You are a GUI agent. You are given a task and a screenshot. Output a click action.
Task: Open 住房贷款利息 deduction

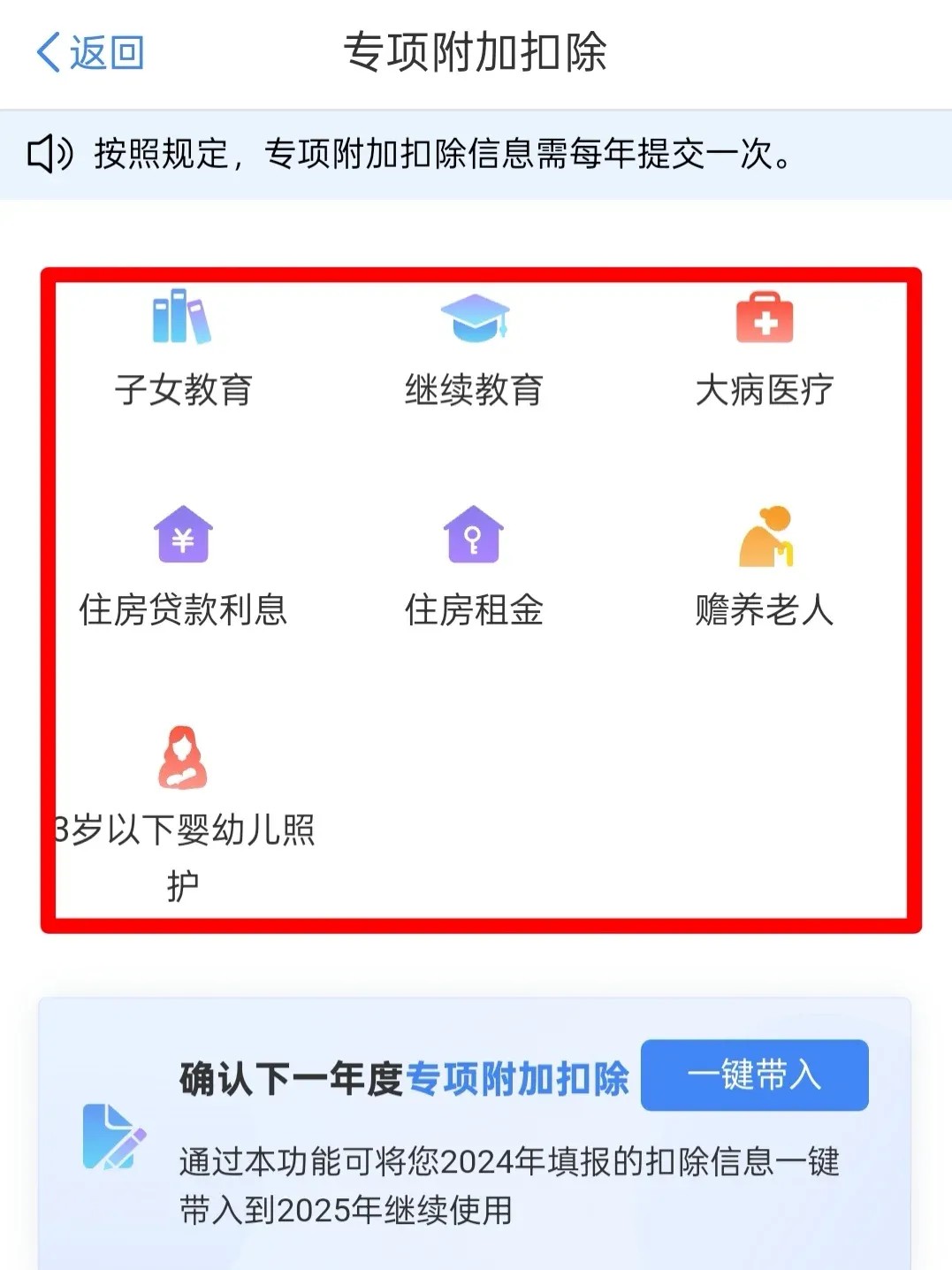click(x=183, y=568)
